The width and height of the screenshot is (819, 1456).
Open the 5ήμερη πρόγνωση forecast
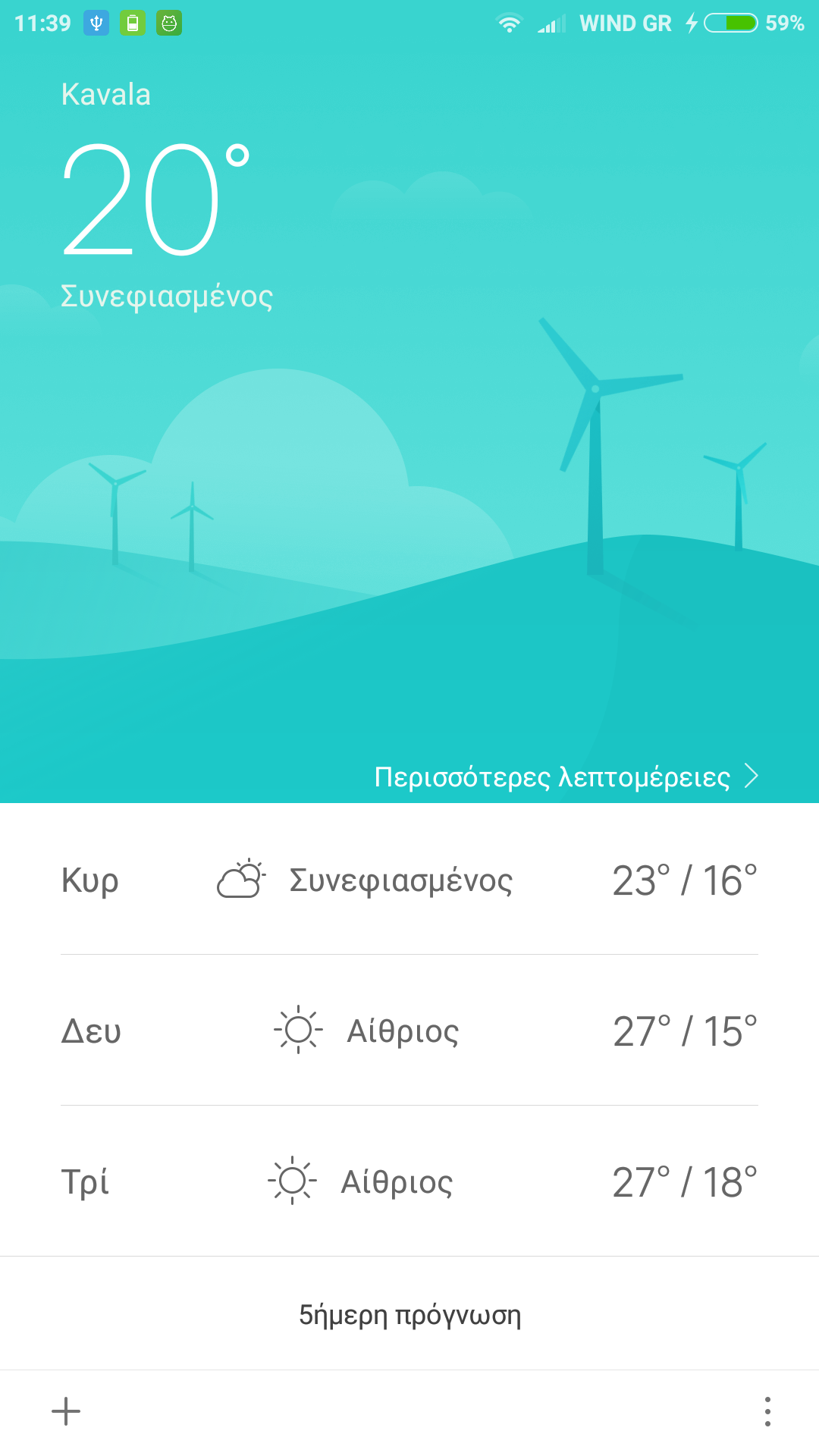pyautogui.click(x=409, y=1315)
